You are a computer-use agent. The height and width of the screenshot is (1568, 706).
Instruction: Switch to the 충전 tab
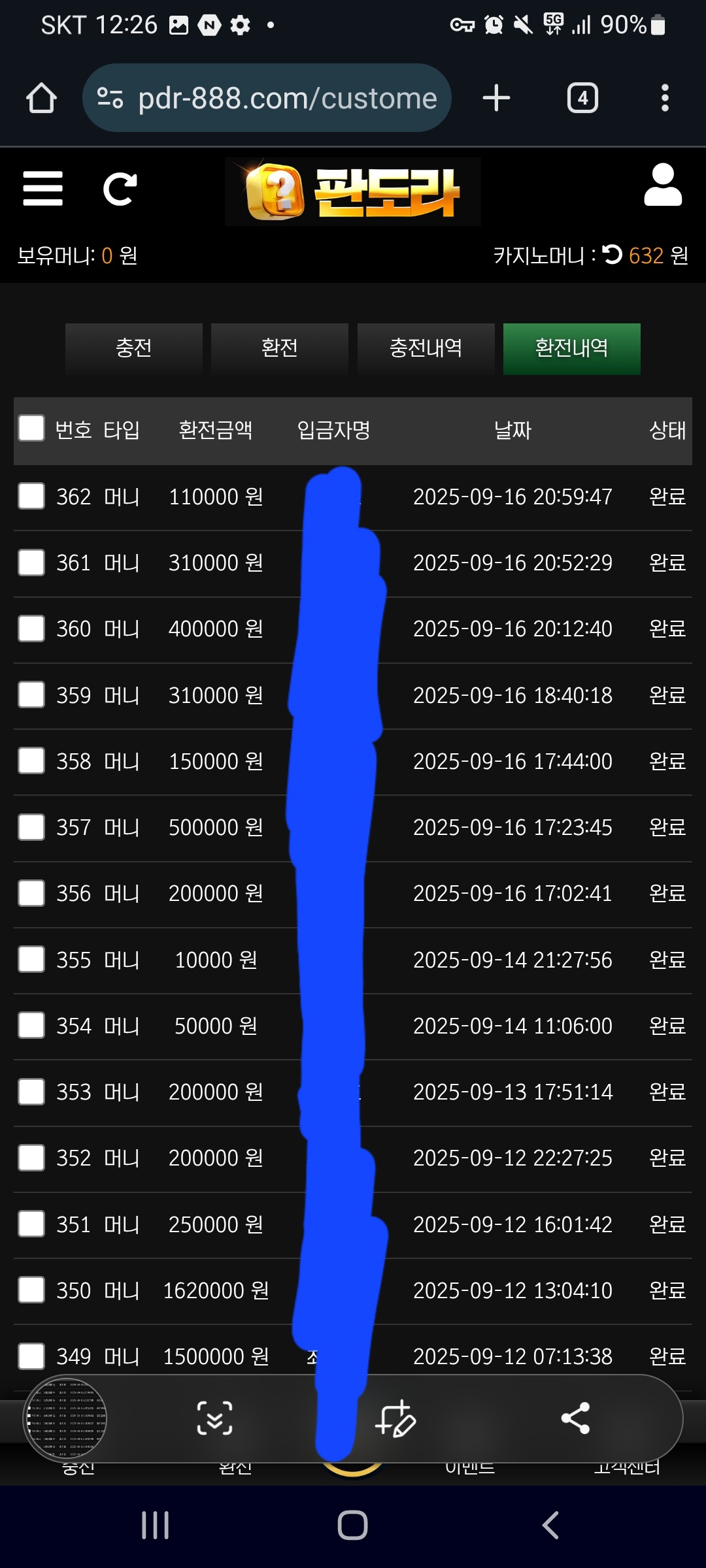(x=134, y=348)
